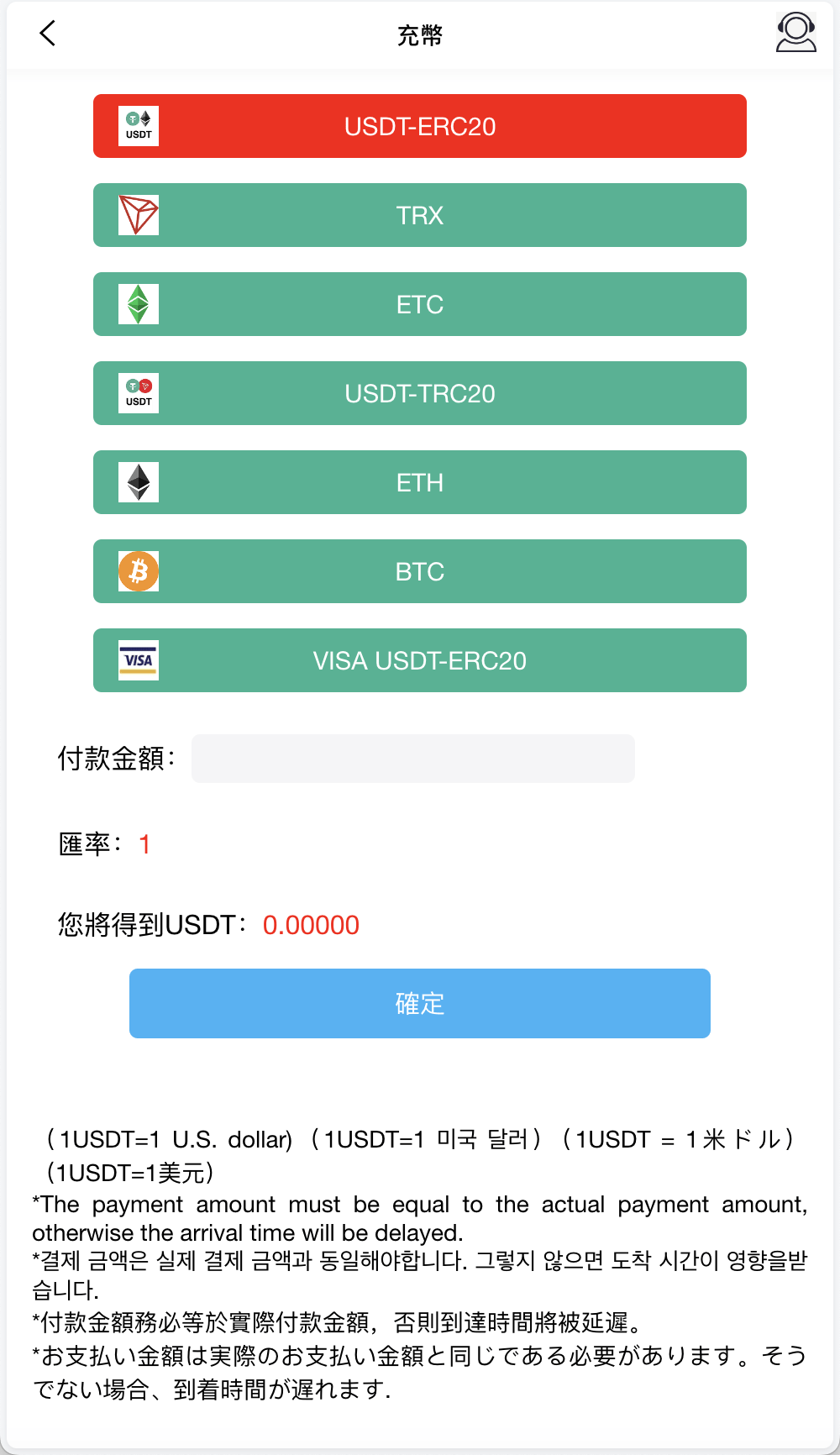
Task: Confirm deposit with 確定 button
Action: (420, 1003)
